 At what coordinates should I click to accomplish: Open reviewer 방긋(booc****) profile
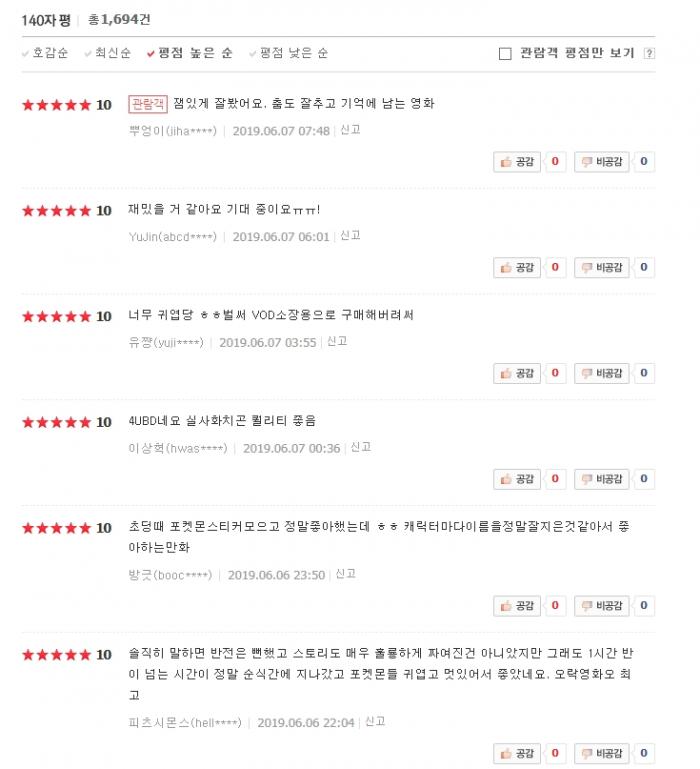171,575
